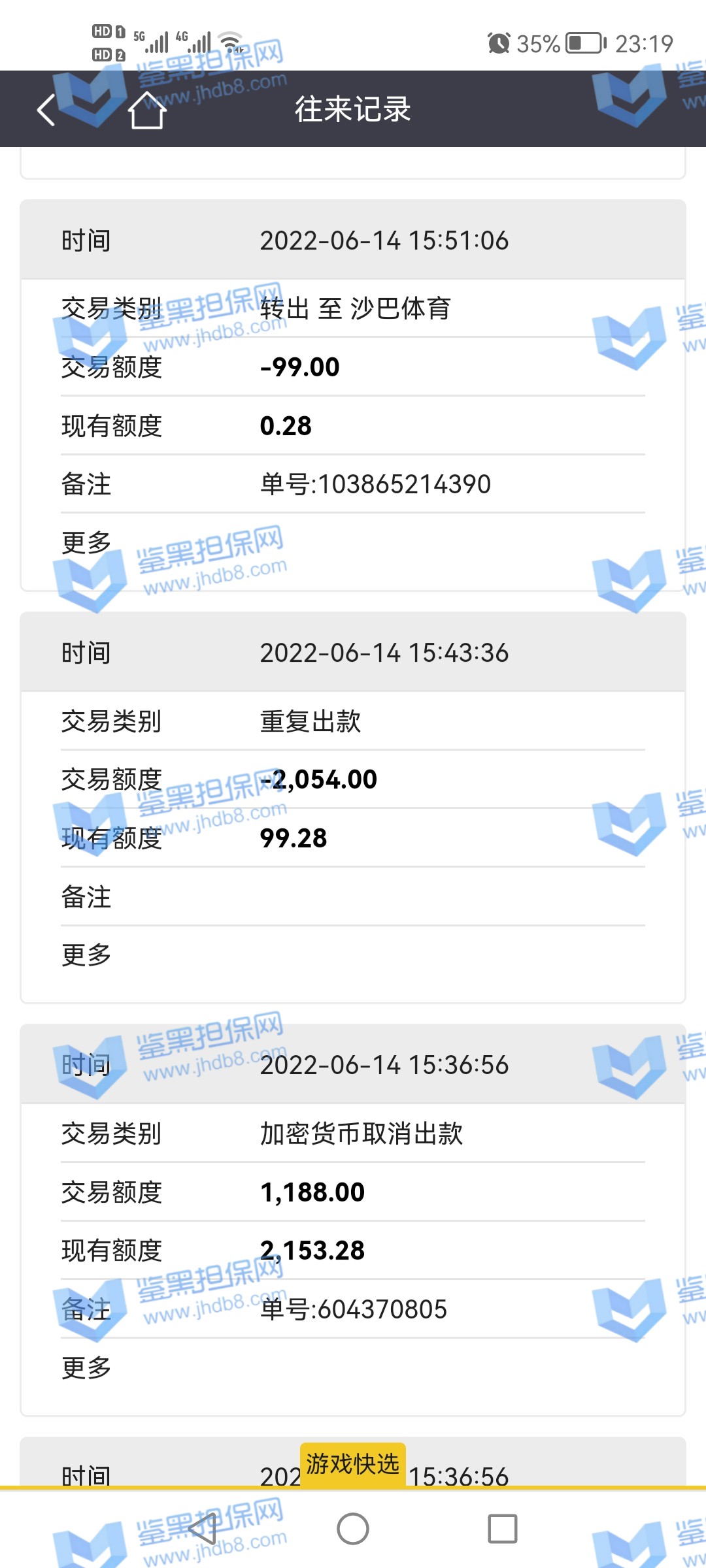Open the 游戏快选 quick game selector
Image resolution: width=706 pixels, height=1568 pixels.
pos(353,1465)
